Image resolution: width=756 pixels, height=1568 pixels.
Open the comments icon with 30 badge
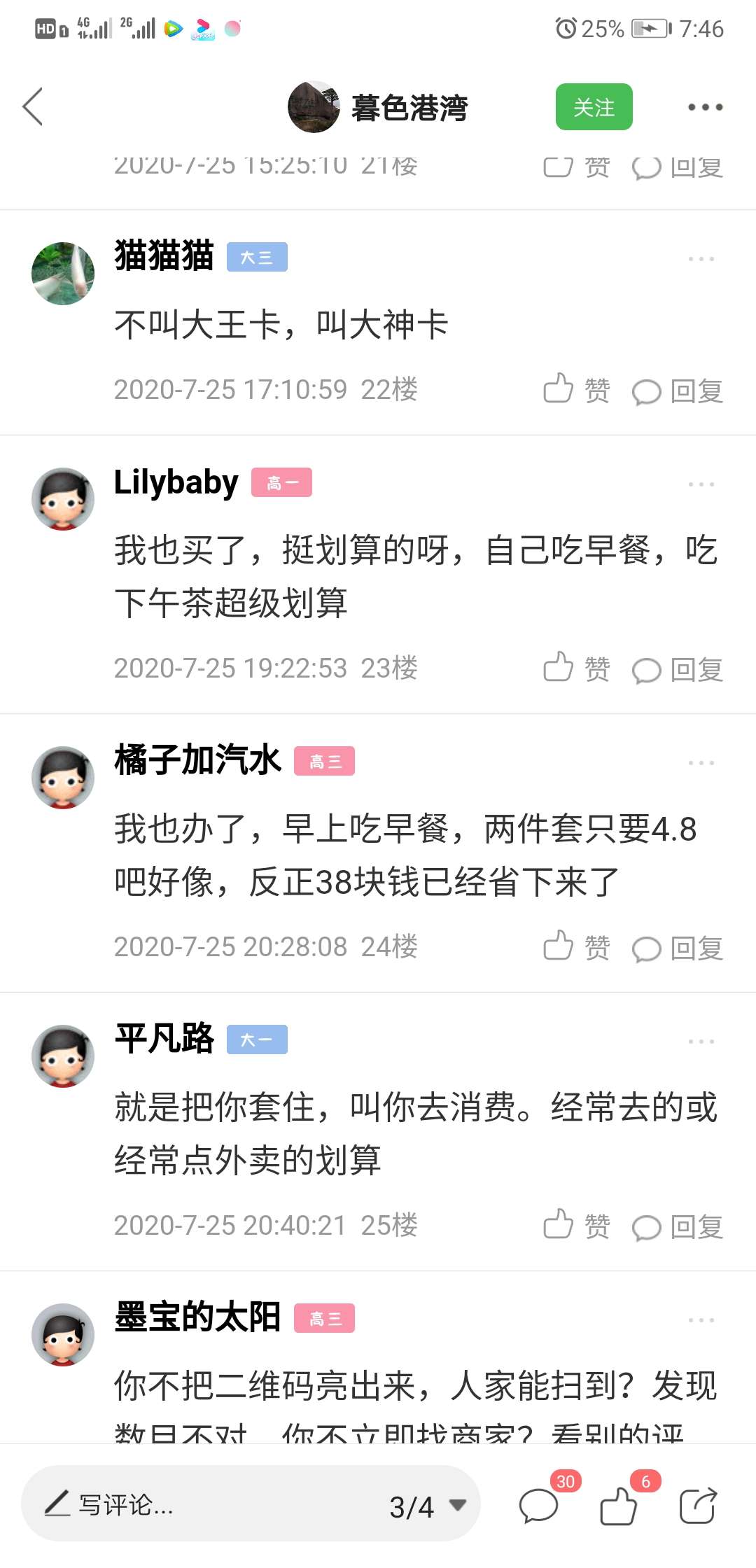click(x=539, y=1505)
